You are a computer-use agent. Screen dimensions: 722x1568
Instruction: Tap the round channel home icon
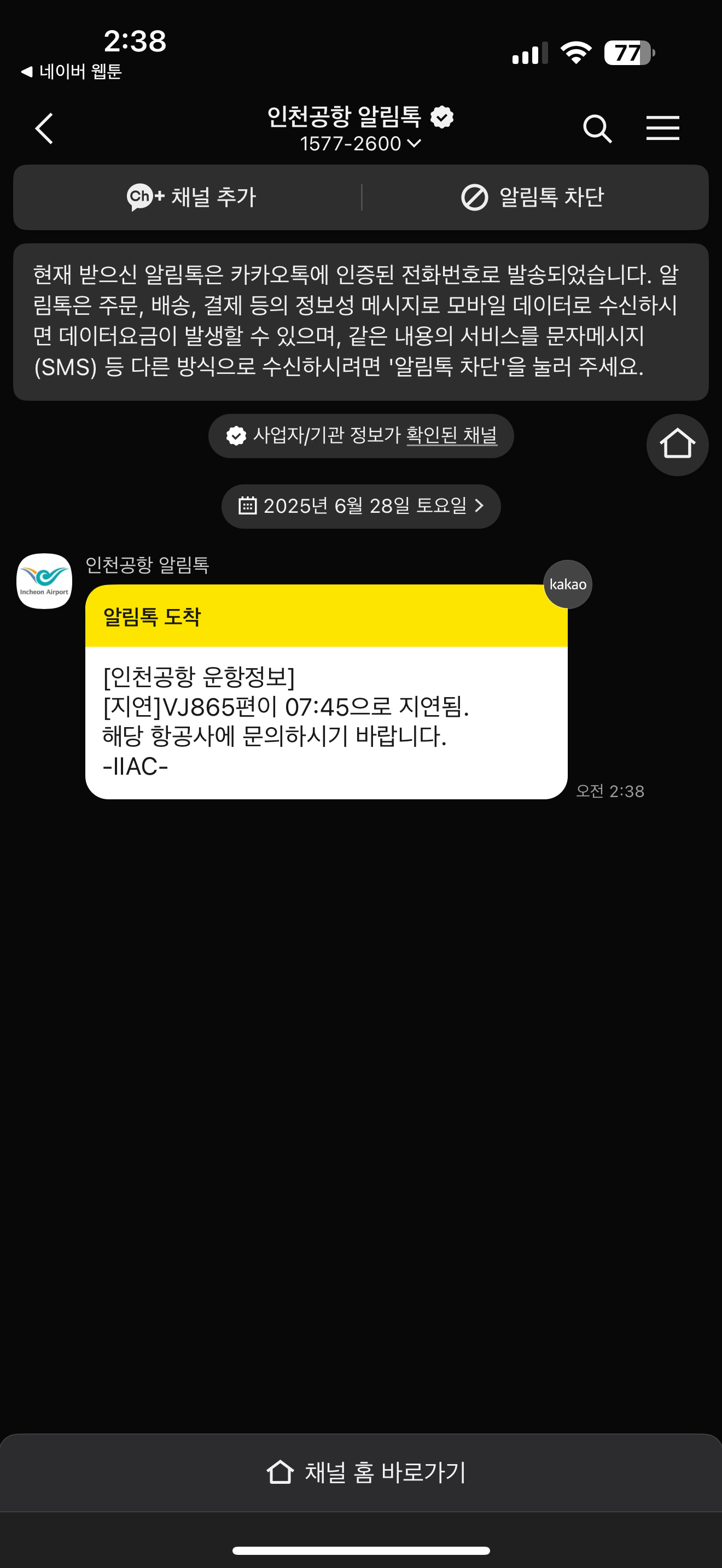click(x=677, y=444)
